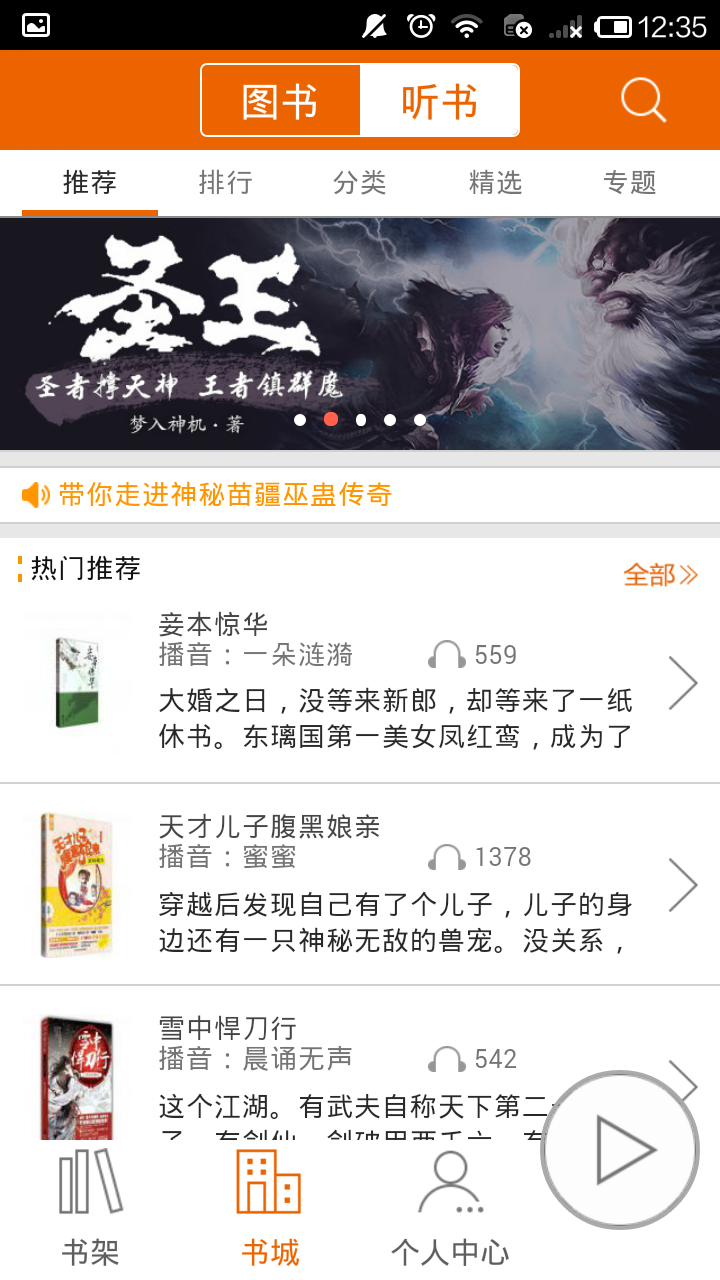Go to the 精选 tab
720x1280 pixels.
(x=495, y=183)
